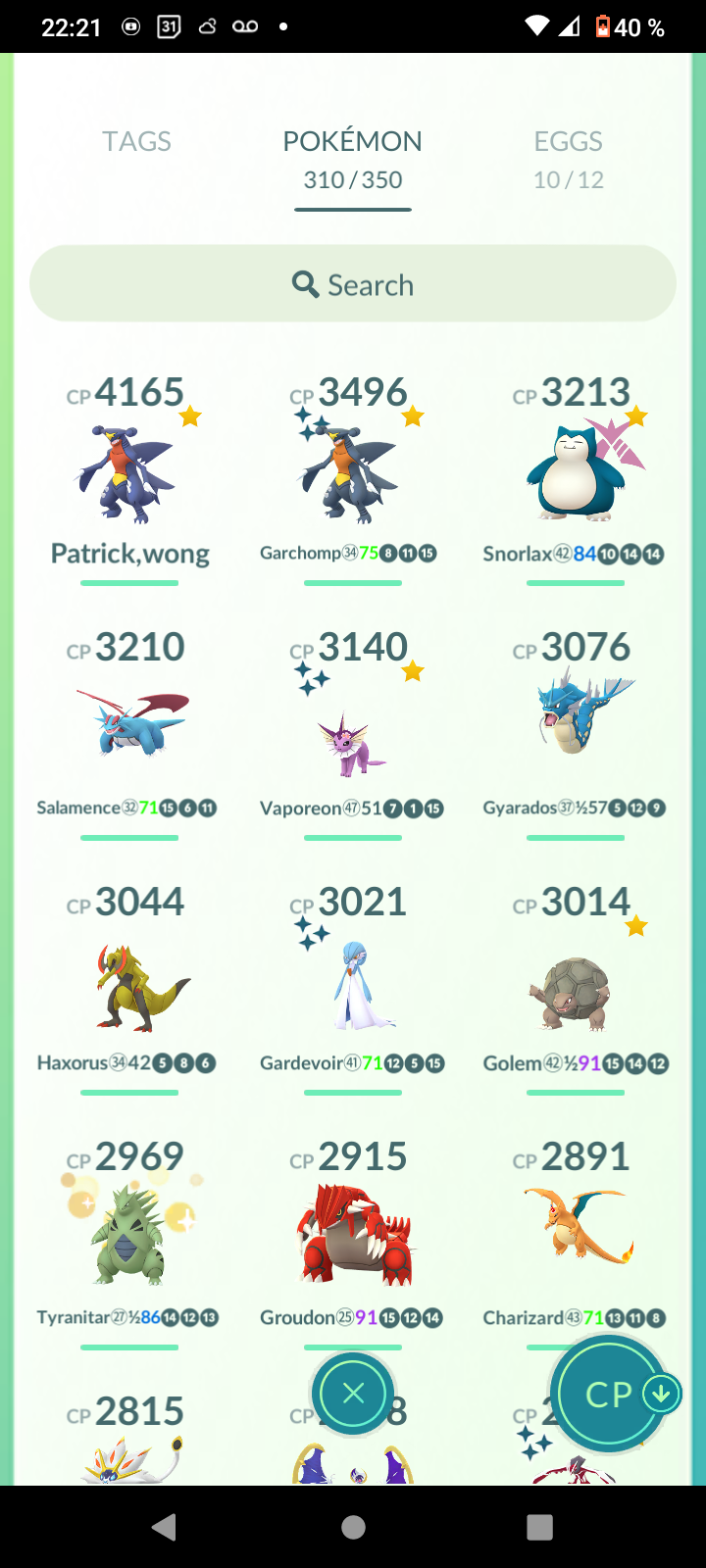706x1568 pixels.
Task: Go to the system home screen
Action: 353,1527
